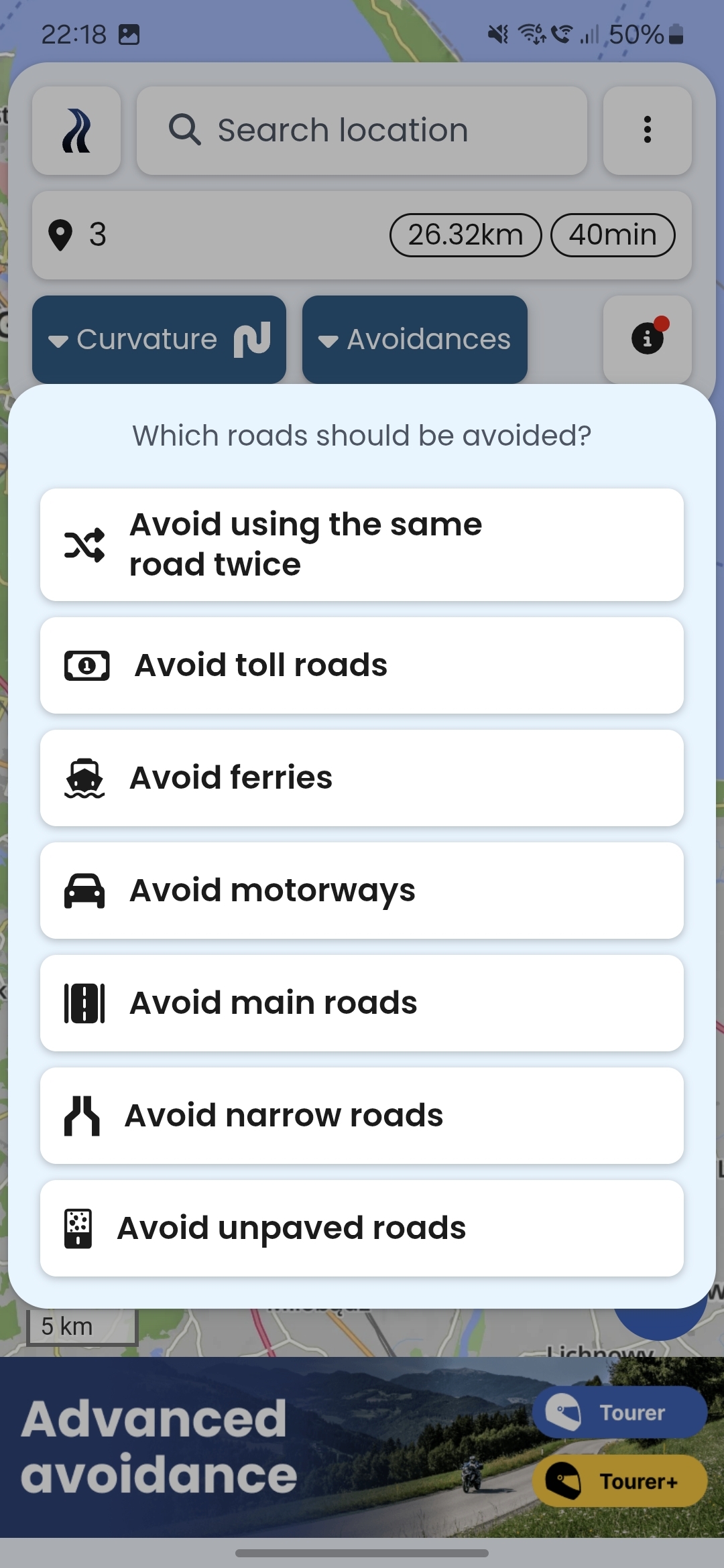Select Avoid main roads
The height and width of the screenshot is (1568, 724).
pos(362,1003)
